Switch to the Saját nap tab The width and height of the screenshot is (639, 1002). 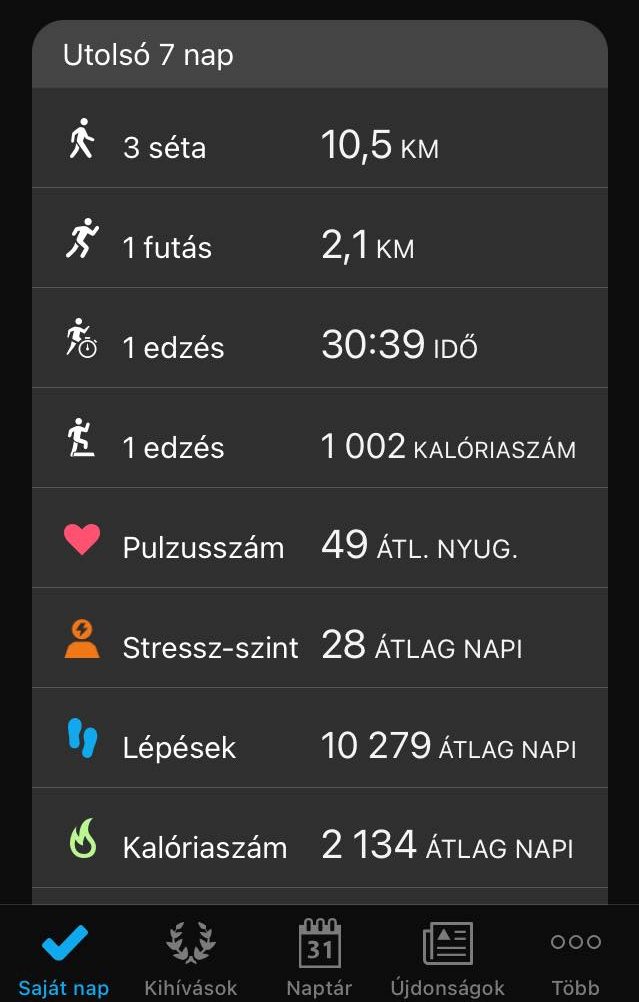64,955
